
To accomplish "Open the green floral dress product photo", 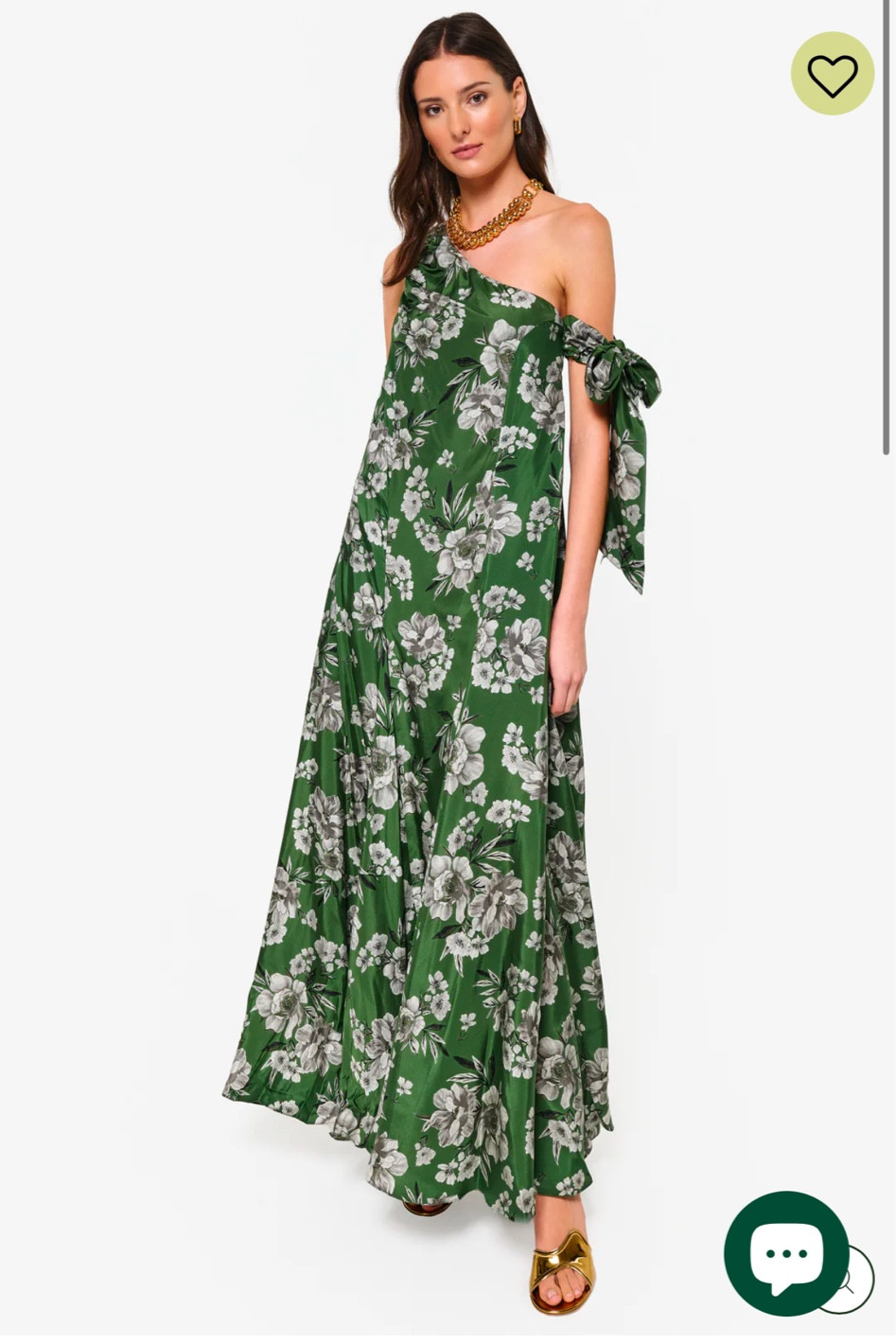I will coord(445,663).
